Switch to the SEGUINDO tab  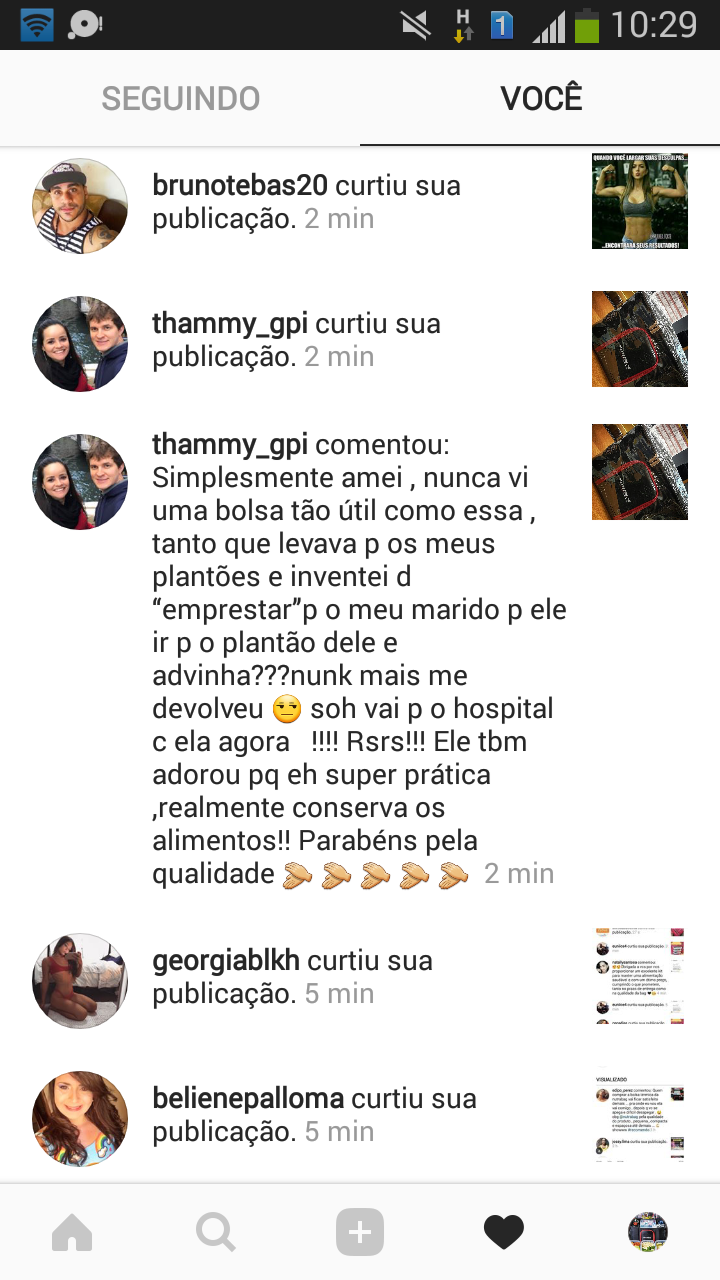(x=180, y=98)
